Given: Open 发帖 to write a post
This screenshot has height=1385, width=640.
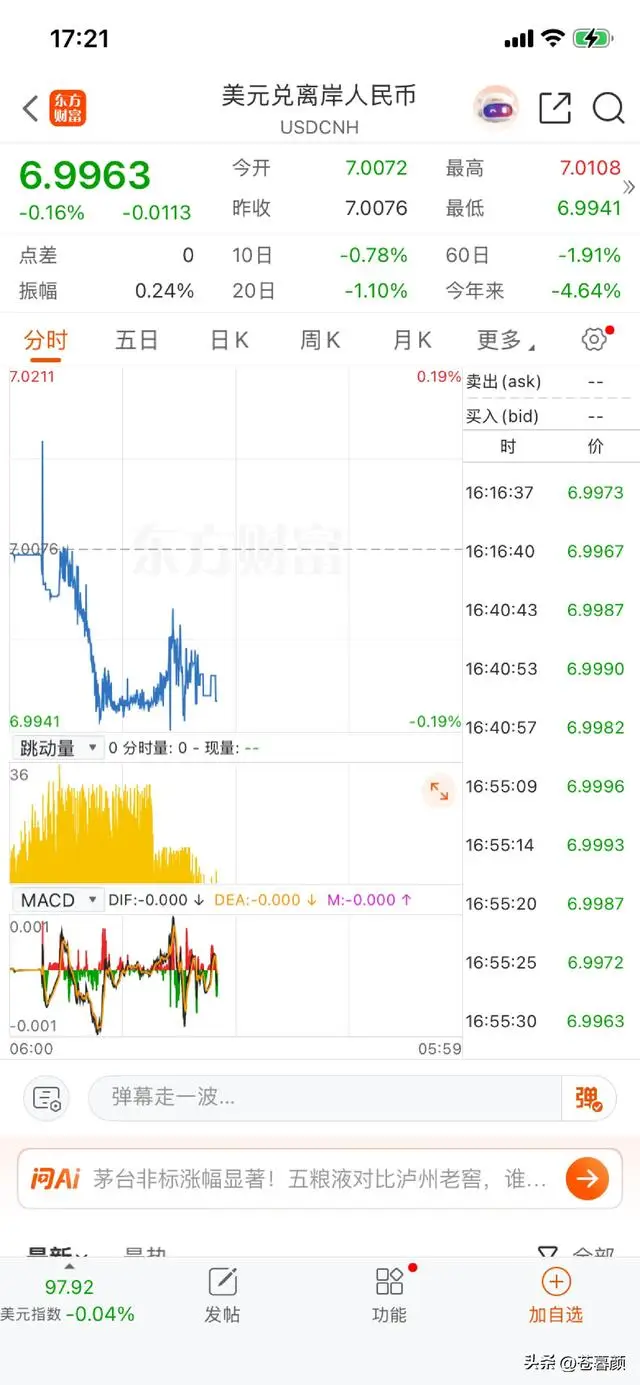Looking at the screenshot, I should [222, 1295].
